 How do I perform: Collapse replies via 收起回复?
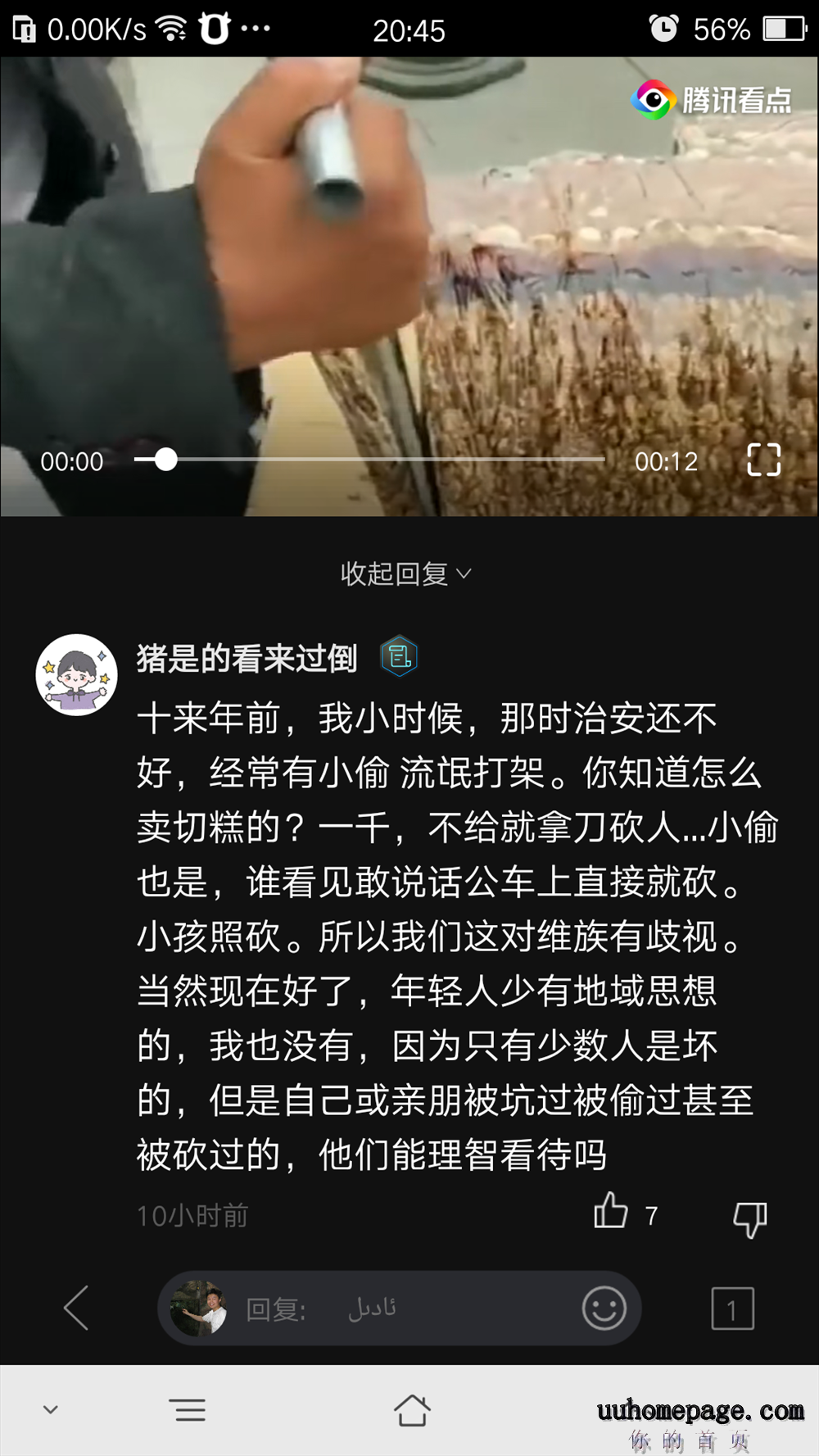405,574
